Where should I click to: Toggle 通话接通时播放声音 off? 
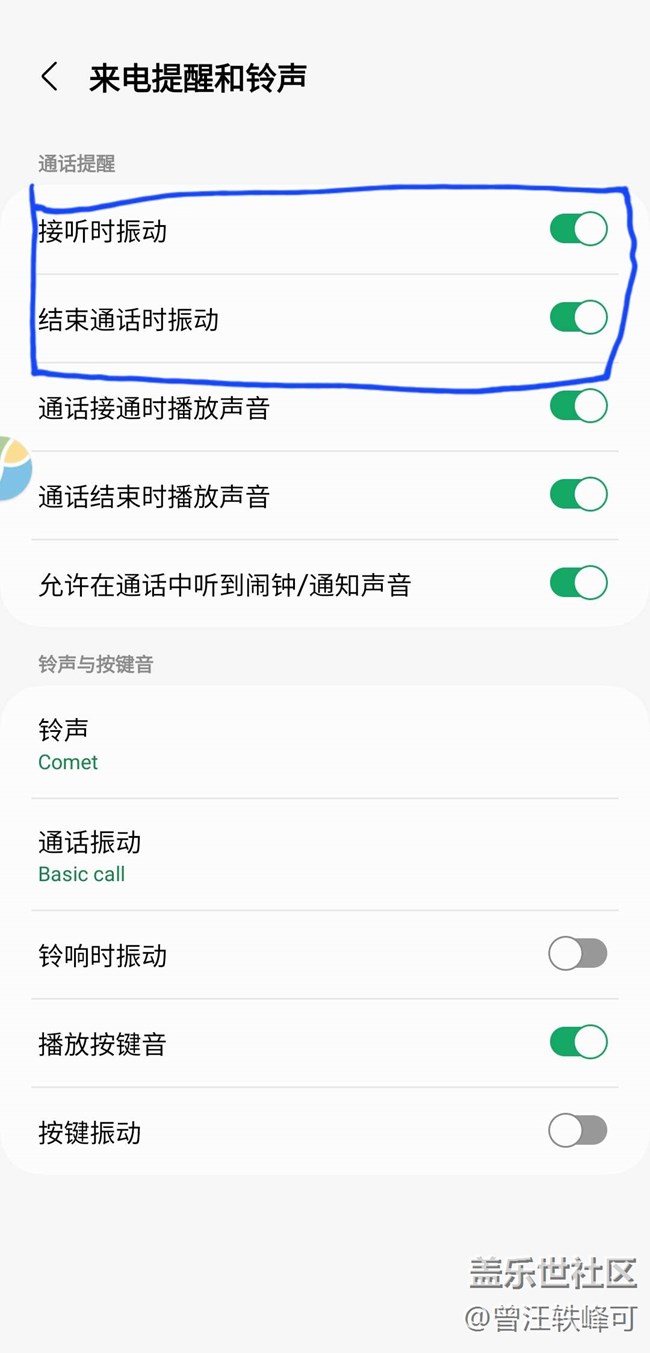(578, 406)
